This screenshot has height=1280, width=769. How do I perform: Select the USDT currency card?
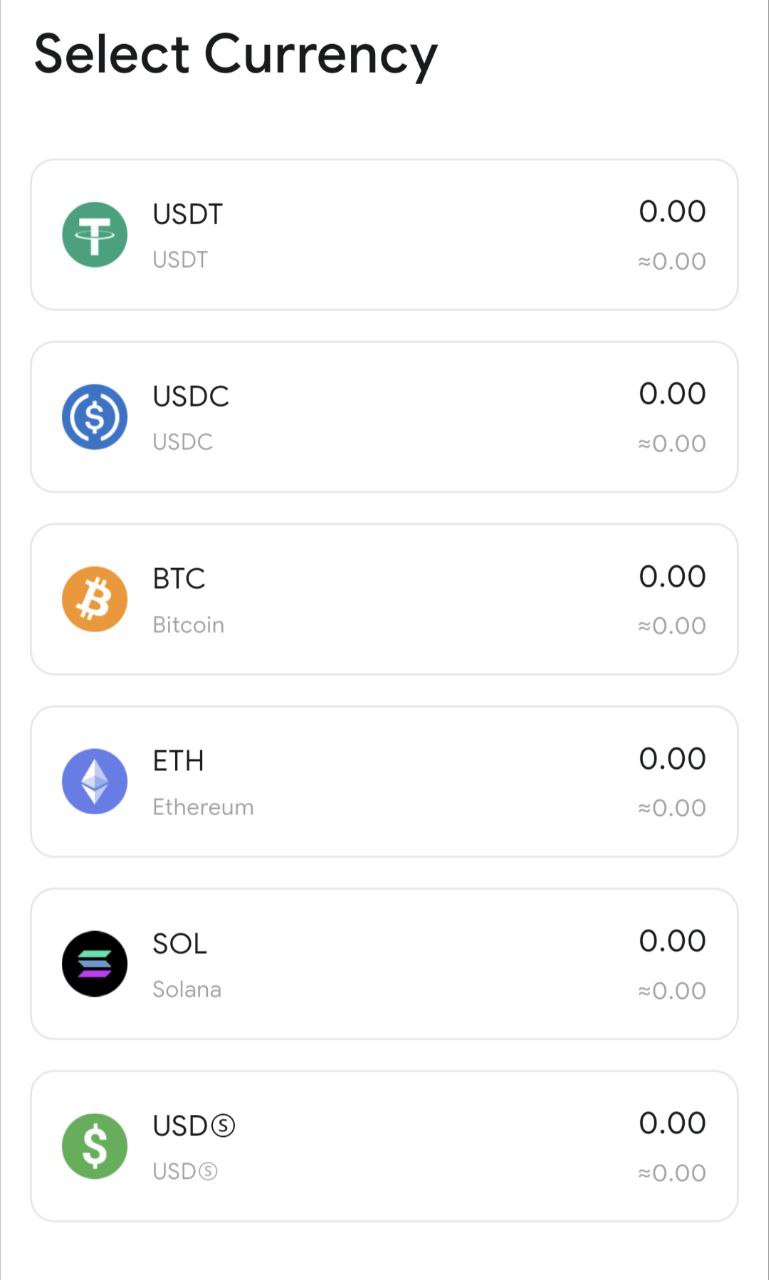[x=384, y=235]
